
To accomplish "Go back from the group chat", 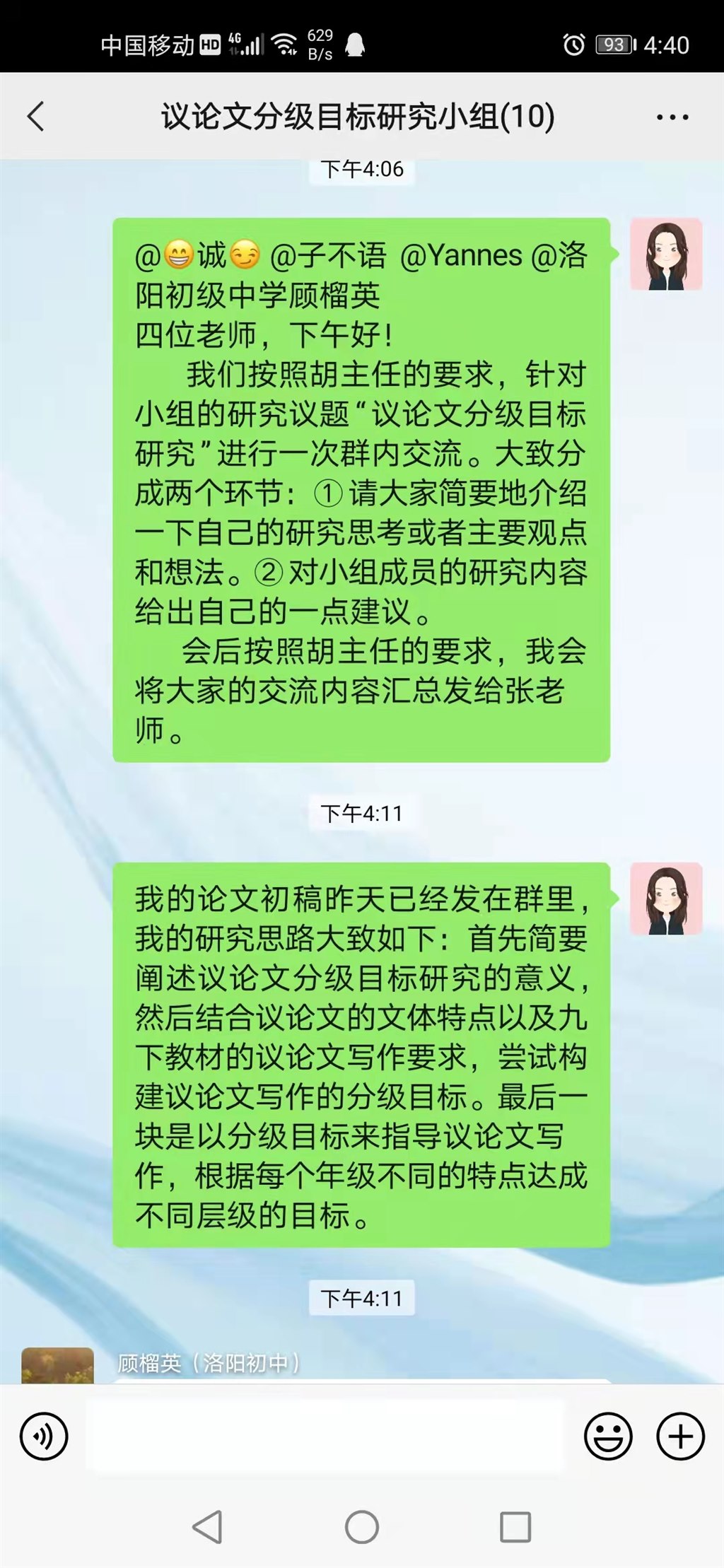I will click(x=35, y=117).
